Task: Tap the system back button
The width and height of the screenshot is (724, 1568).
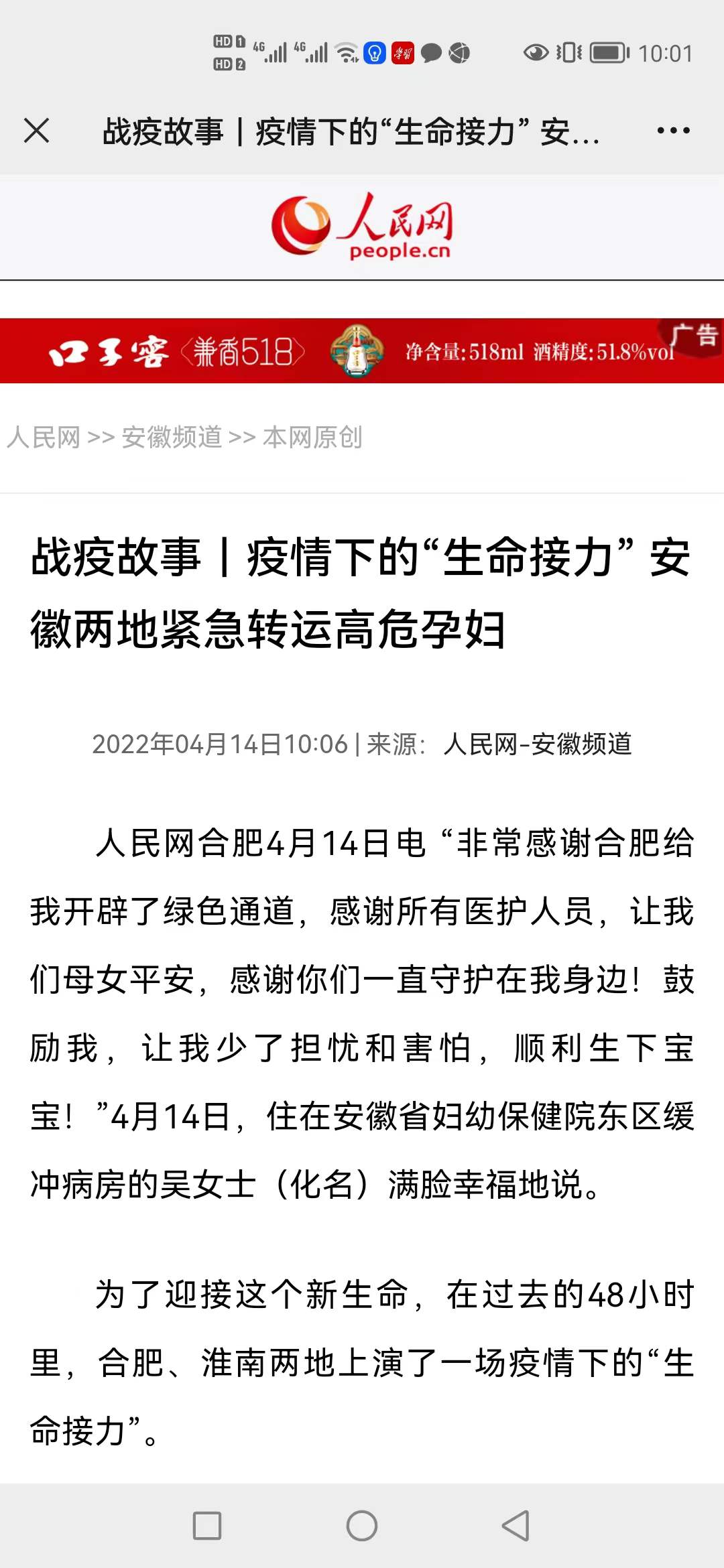Action: point(516,1526)
